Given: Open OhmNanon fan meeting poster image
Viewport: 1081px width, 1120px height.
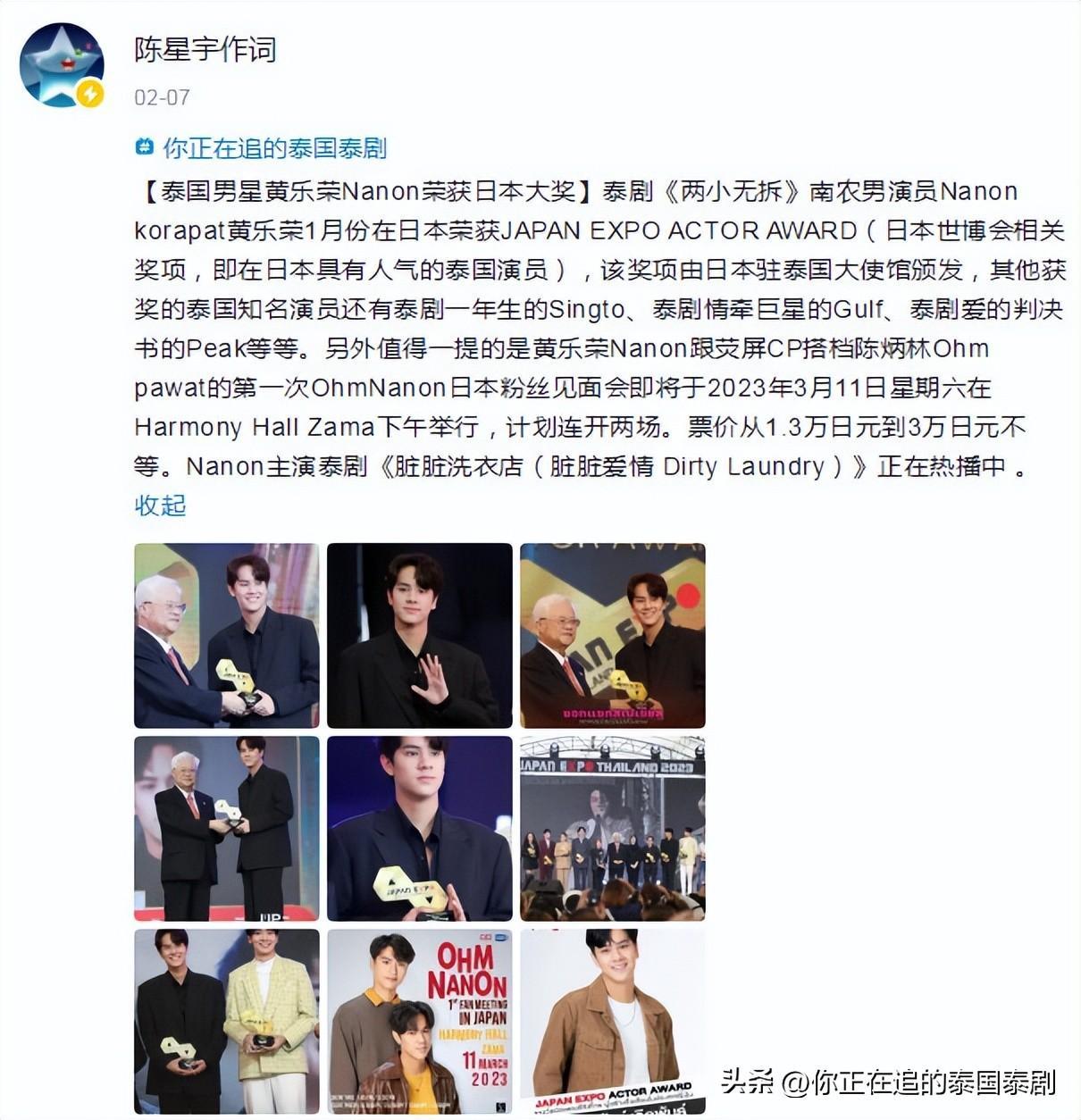Looking at the screenshot, I should (x=419, y=1021).
